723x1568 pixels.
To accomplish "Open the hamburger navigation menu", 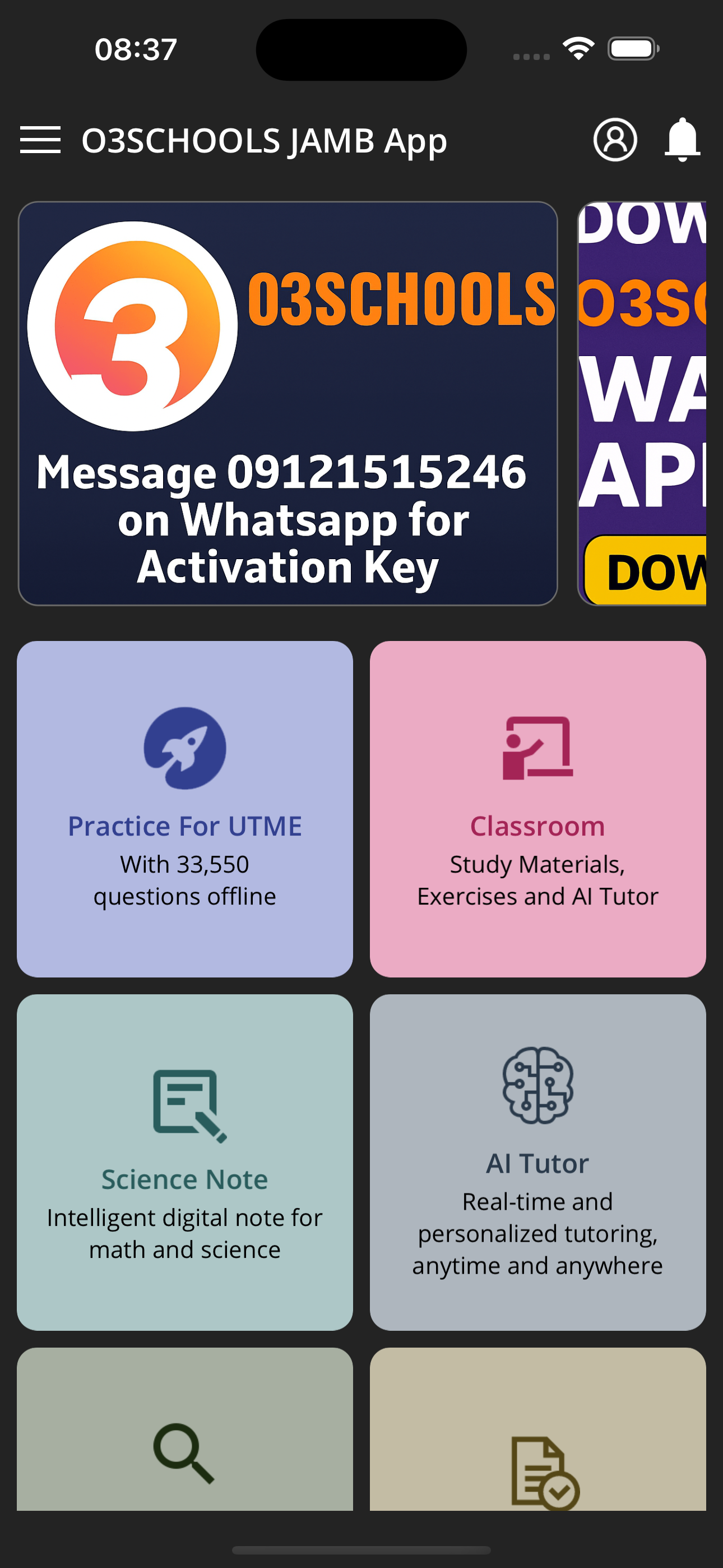I will tap(41, 140).
